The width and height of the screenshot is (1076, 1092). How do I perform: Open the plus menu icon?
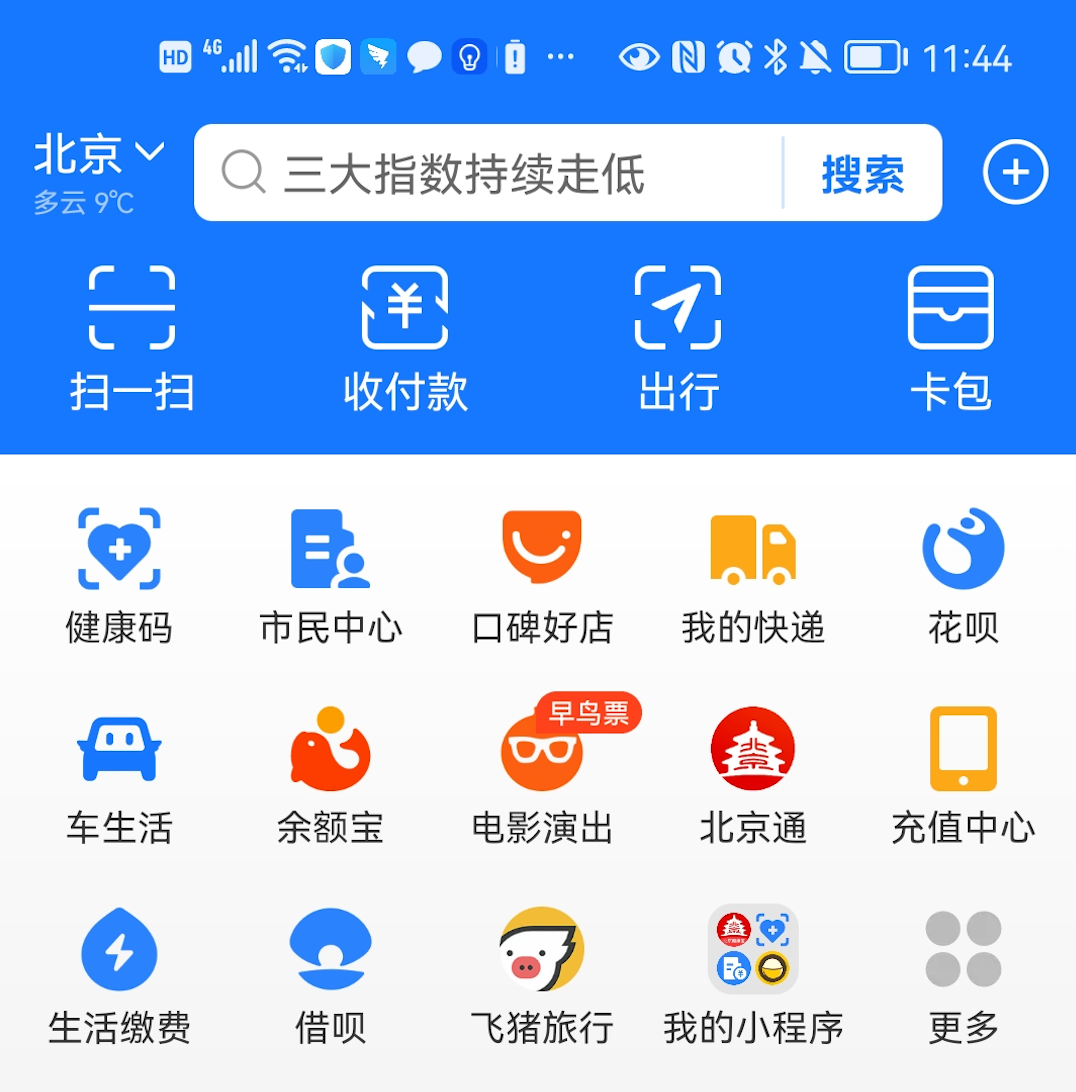1015,173
